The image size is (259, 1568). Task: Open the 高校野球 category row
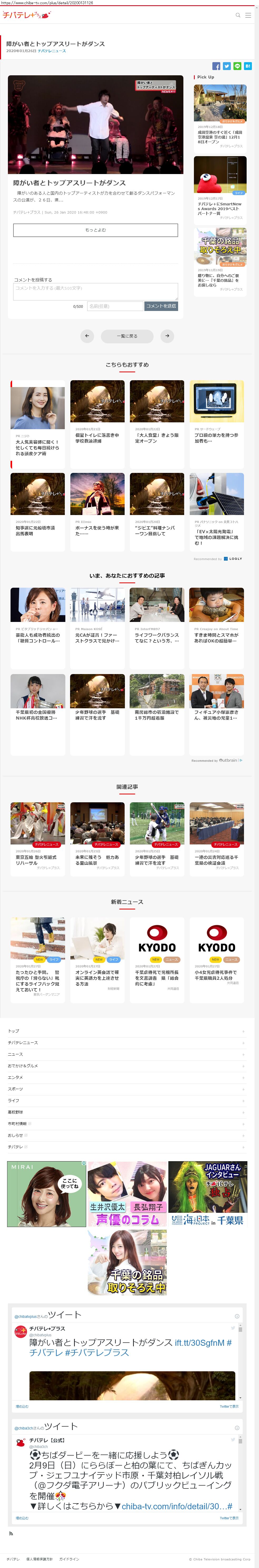pos(16,1112)
